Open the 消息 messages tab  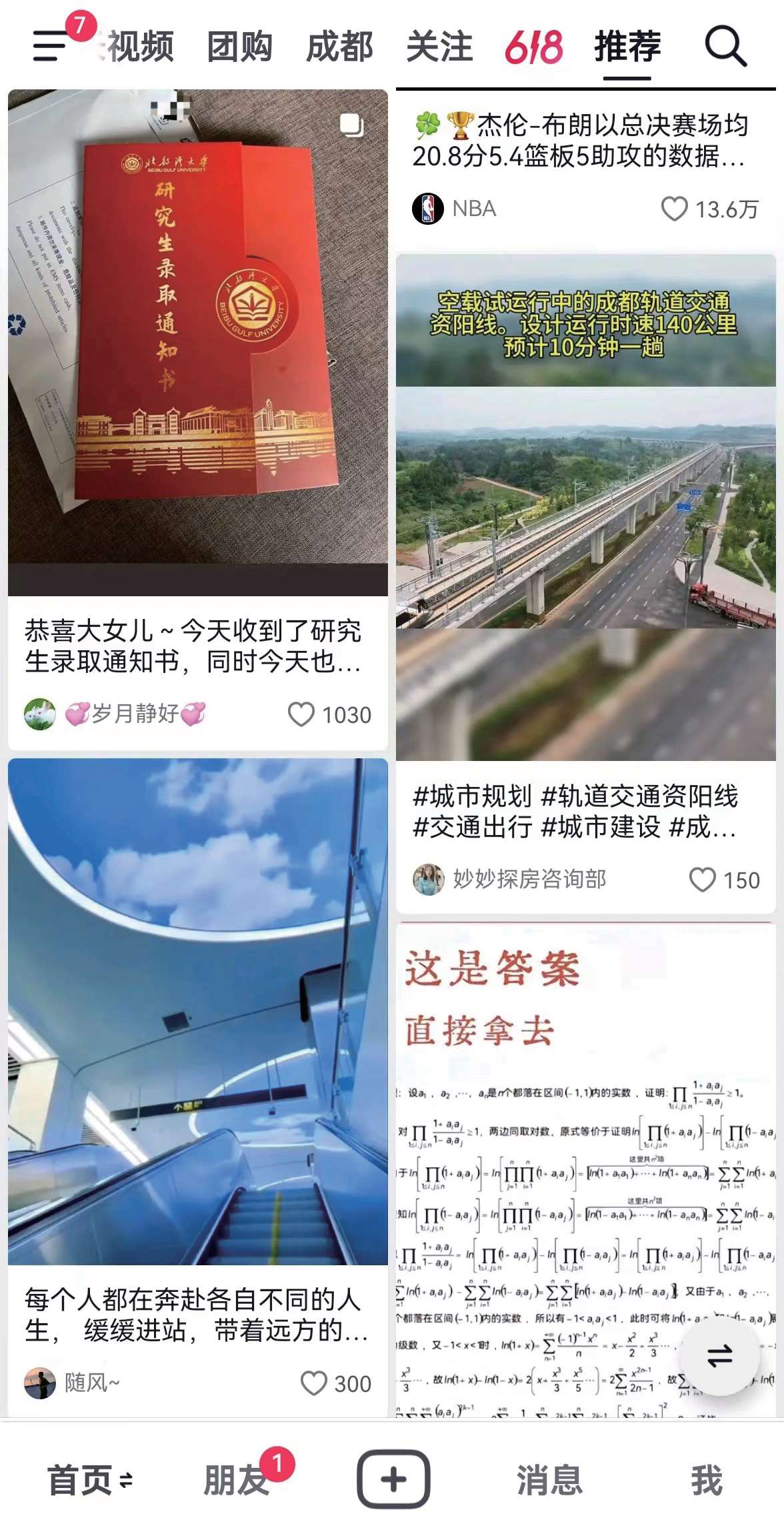(549, 1480)
